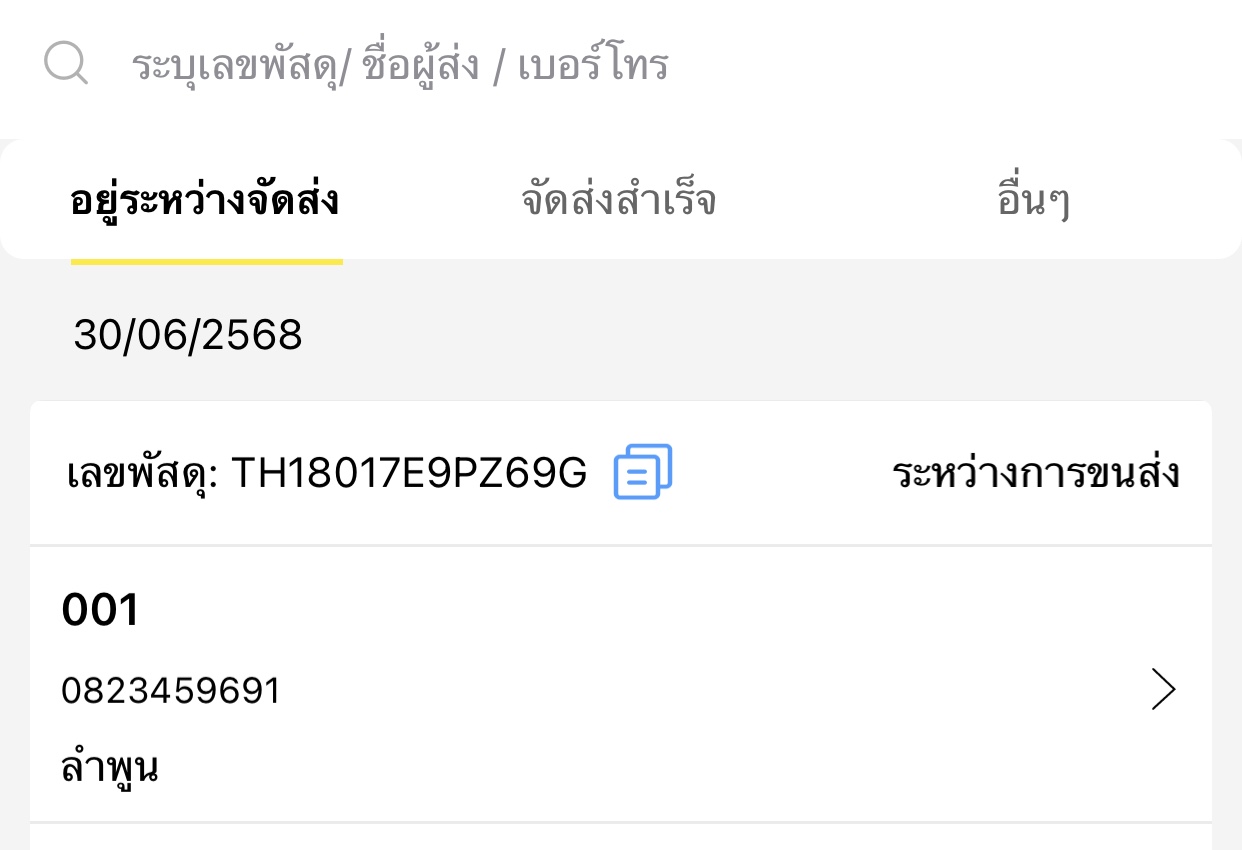Image resolution: width=1242 pixels, height=850 pixels.
Task: Tap the search field for parcel number
Action: click(x=400, y=66)
